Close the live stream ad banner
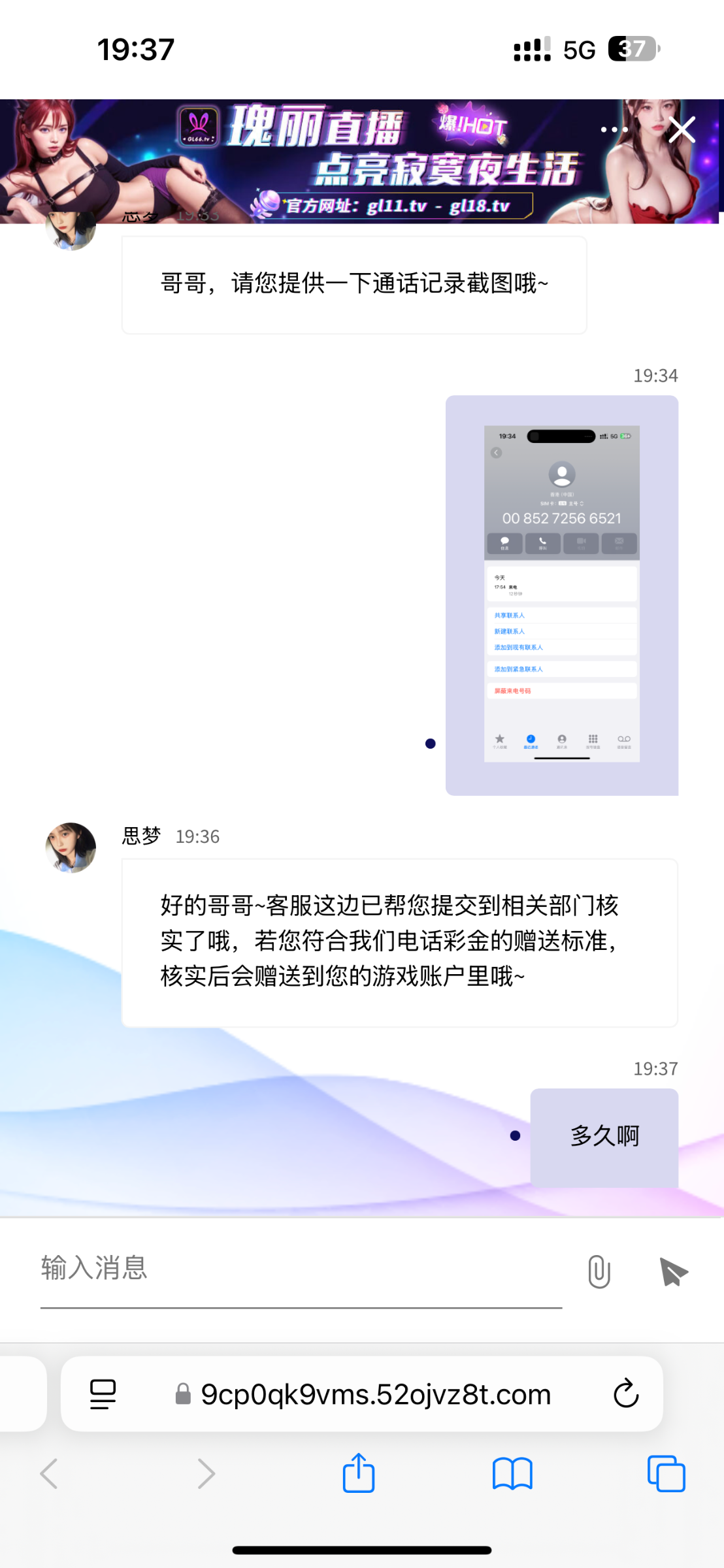 tap(682, 130)
